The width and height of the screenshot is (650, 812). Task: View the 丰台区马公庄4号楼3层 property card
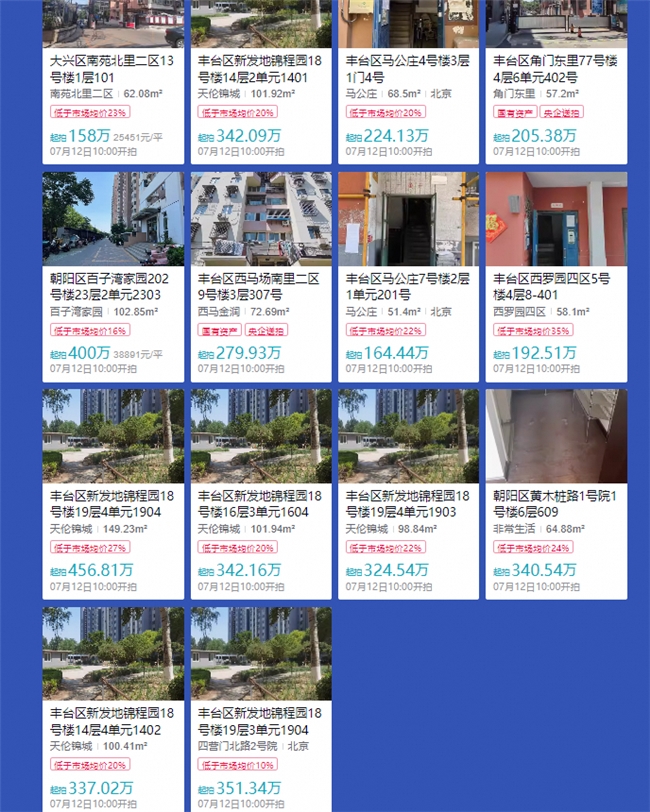click(x=408, y=68)
